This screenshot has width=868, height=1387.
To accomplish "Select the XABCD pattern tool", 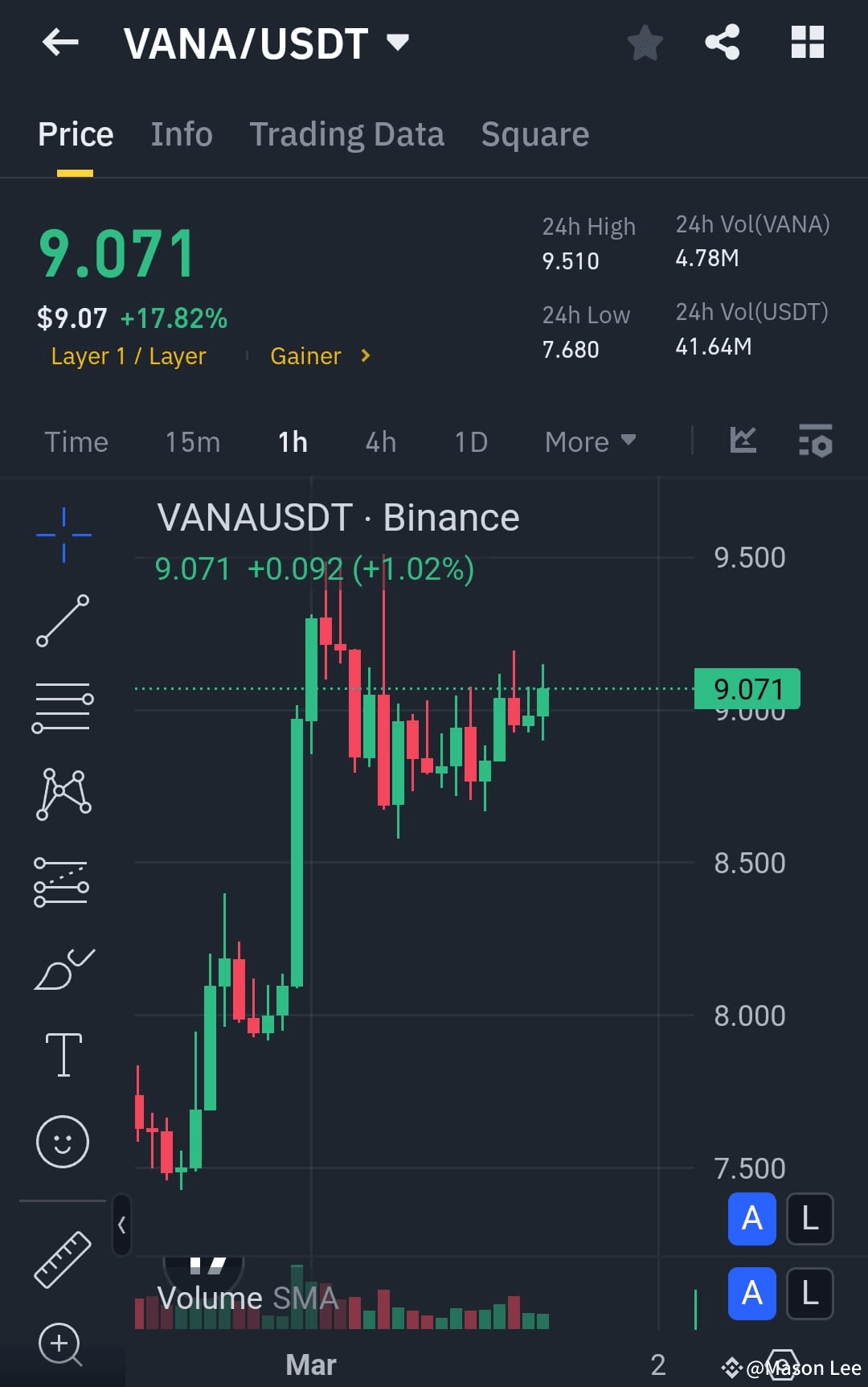I will tap(63, 792).
